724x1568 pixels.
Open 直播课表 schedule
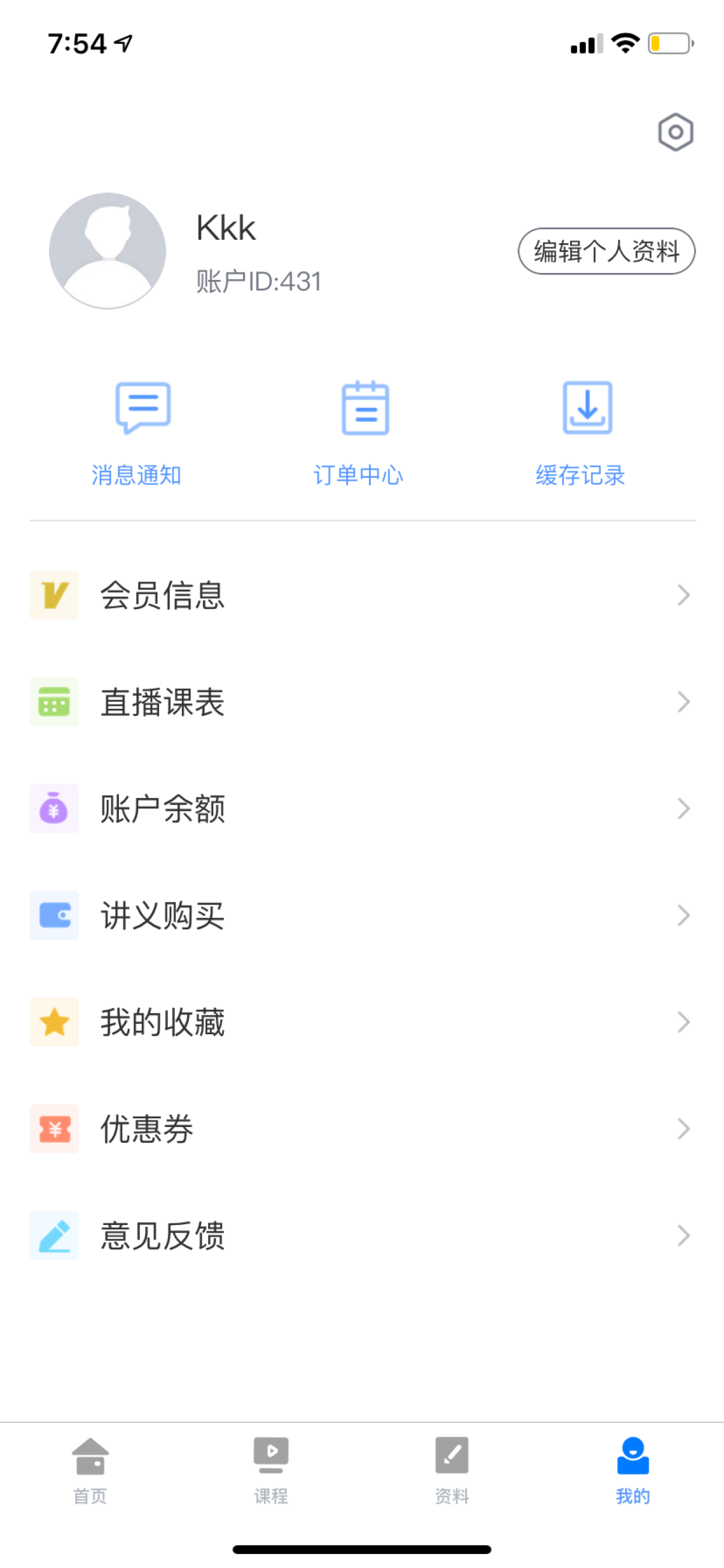362,702
